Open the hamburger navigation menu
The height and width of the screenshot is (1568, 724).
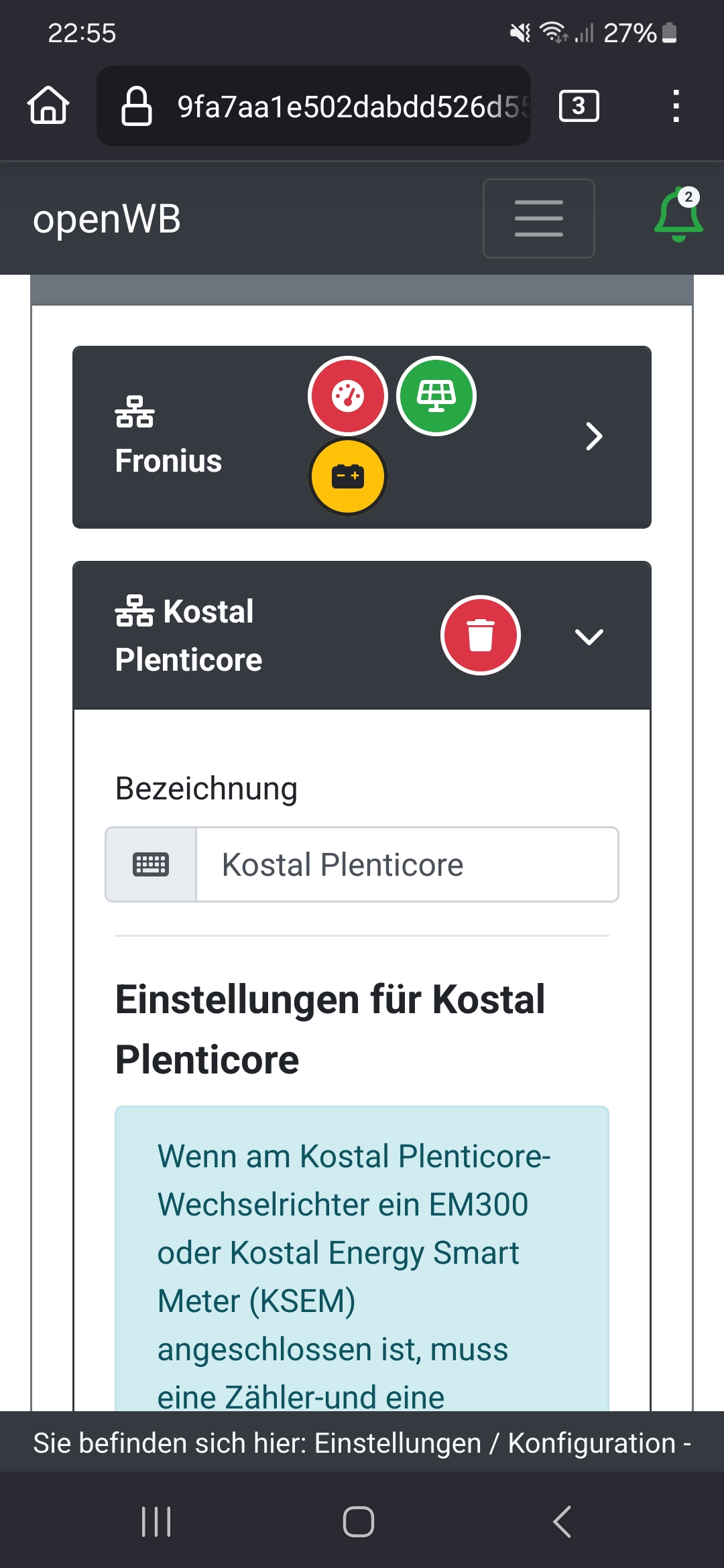tap(538, 218)
